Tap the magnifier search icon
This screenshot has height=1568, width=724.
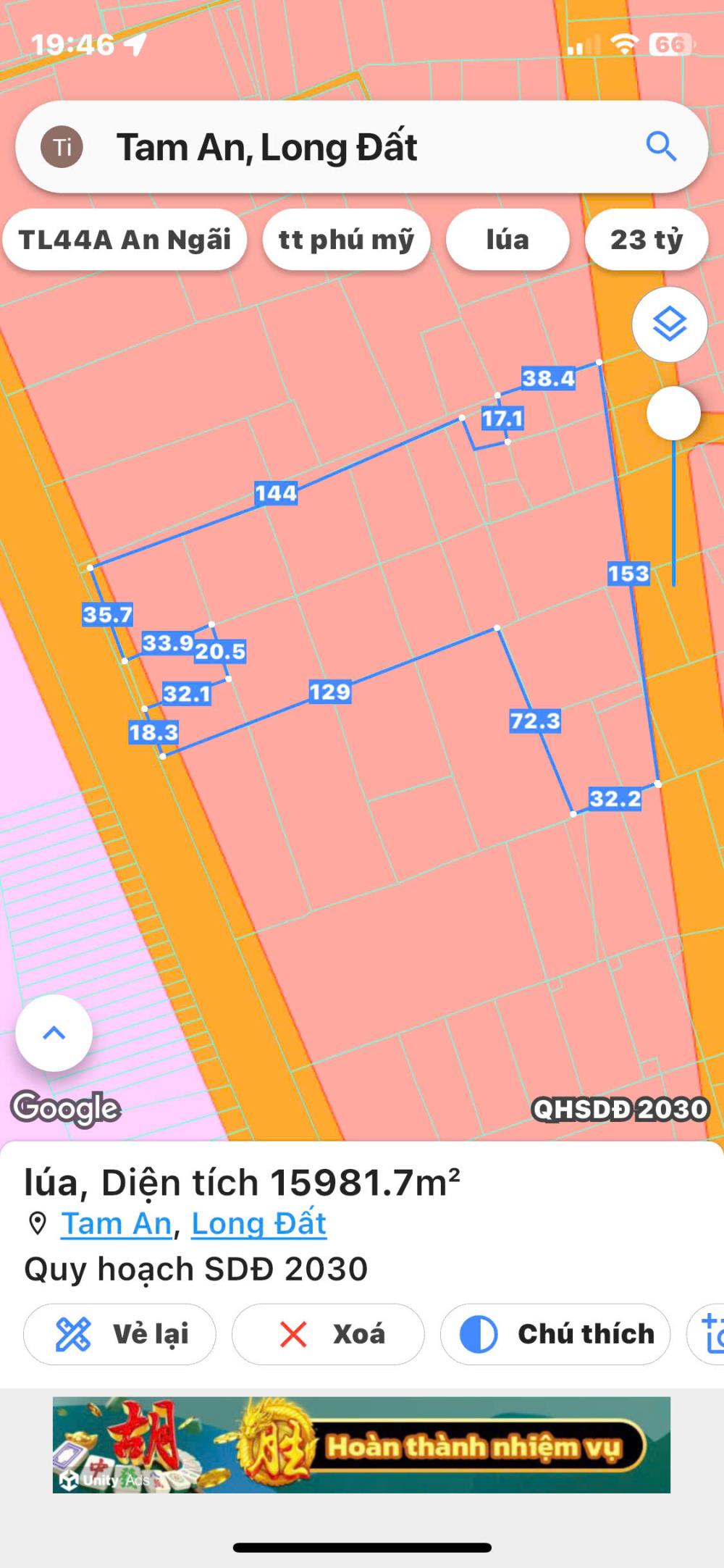pos(660,147)
